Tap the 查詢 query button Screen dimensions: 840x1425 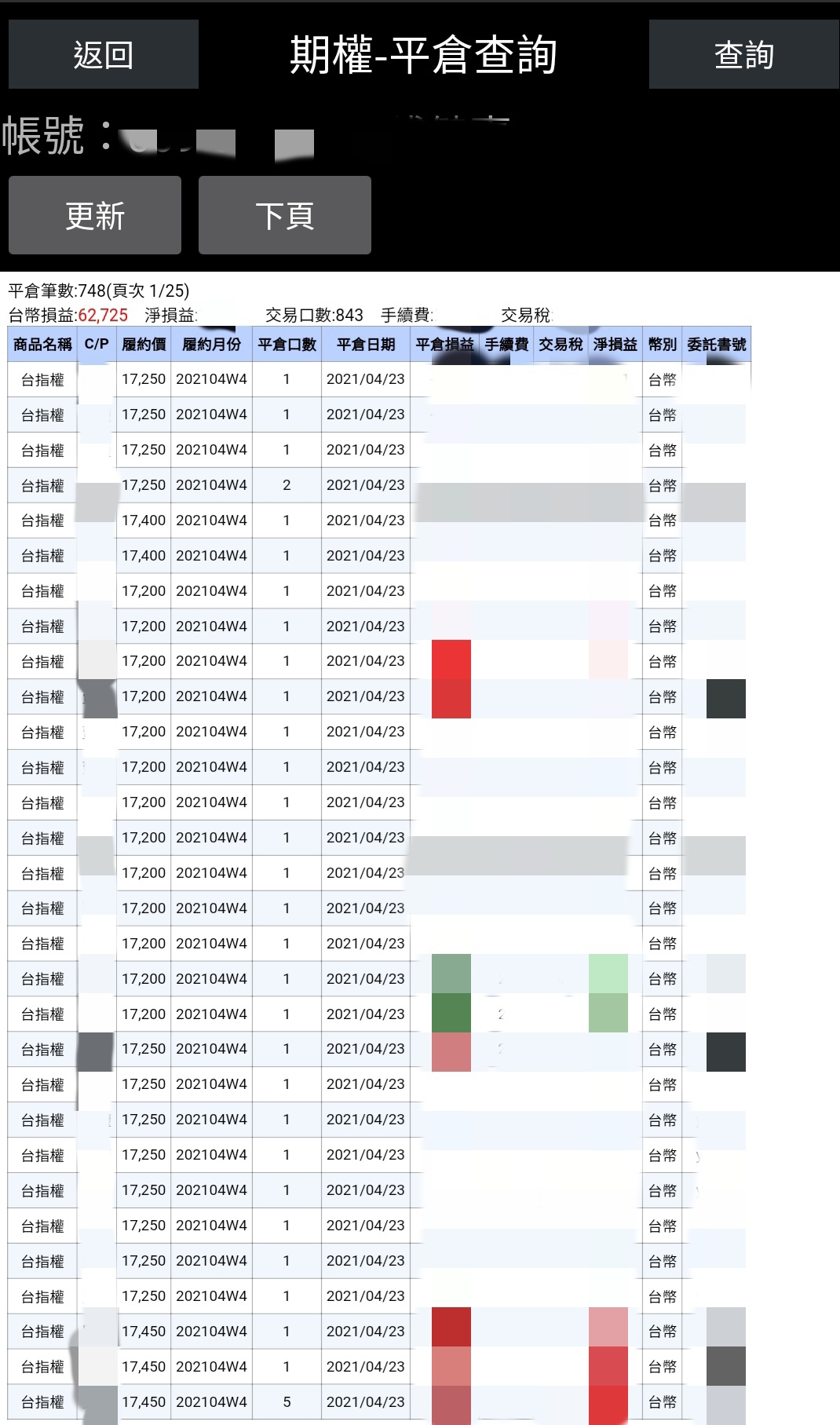click(x=743, y=54)
